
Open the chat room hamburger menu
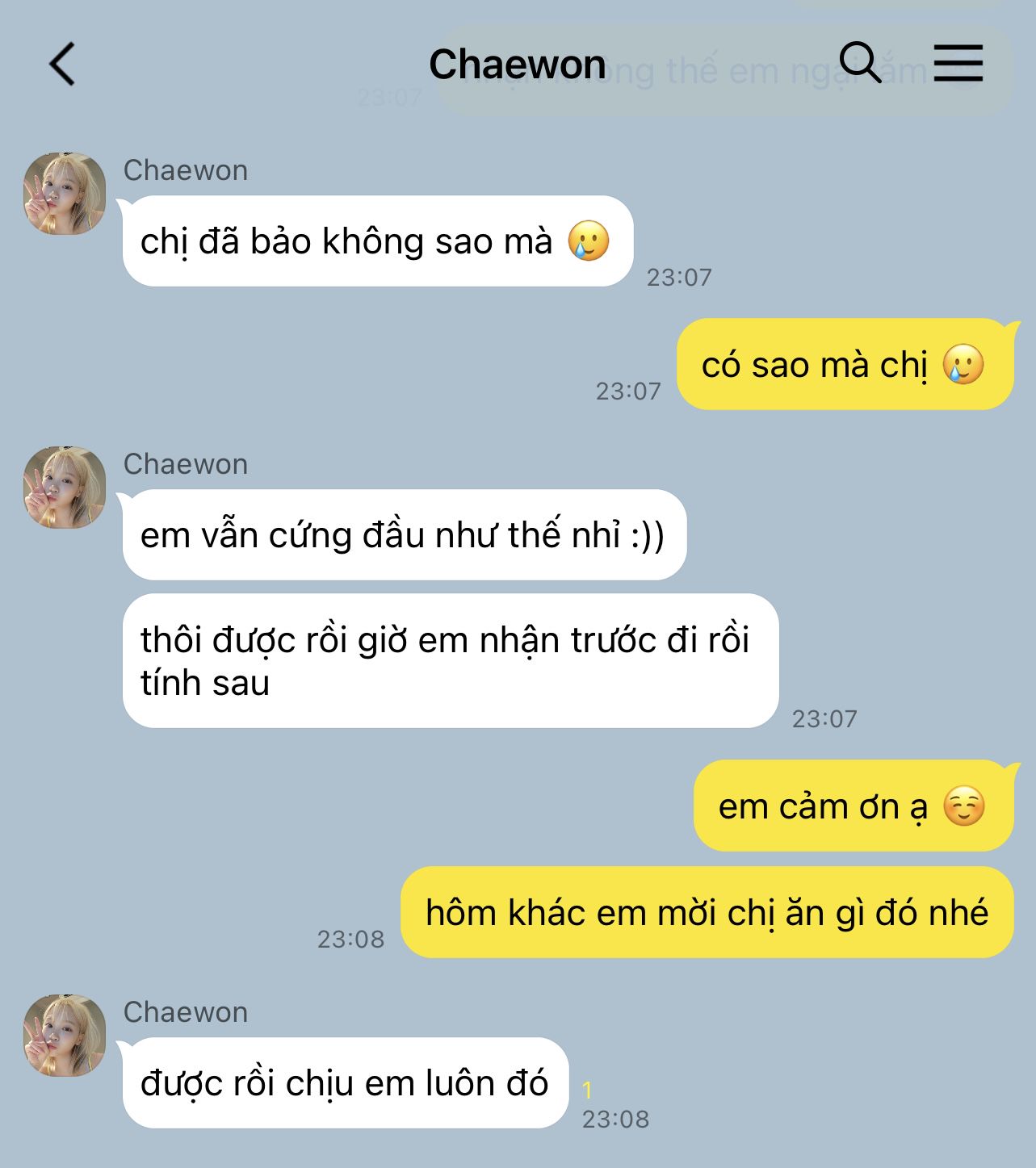pyautogui.click(x=958, y=63)
